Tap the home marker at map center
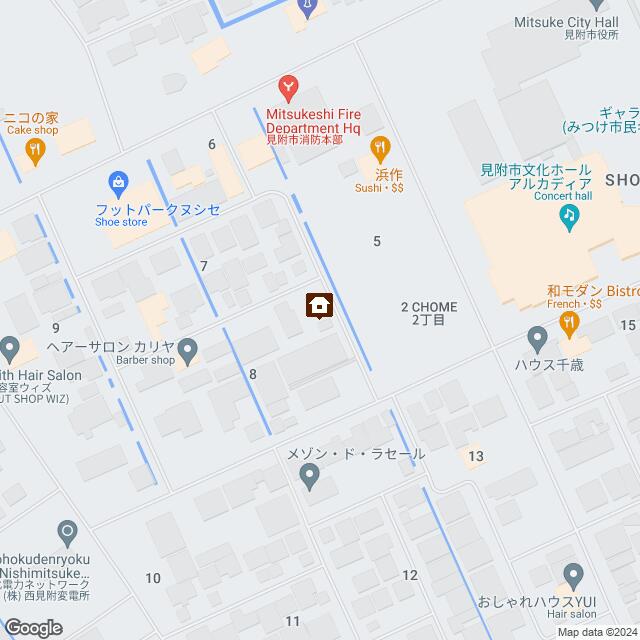 tap(319, 304)
